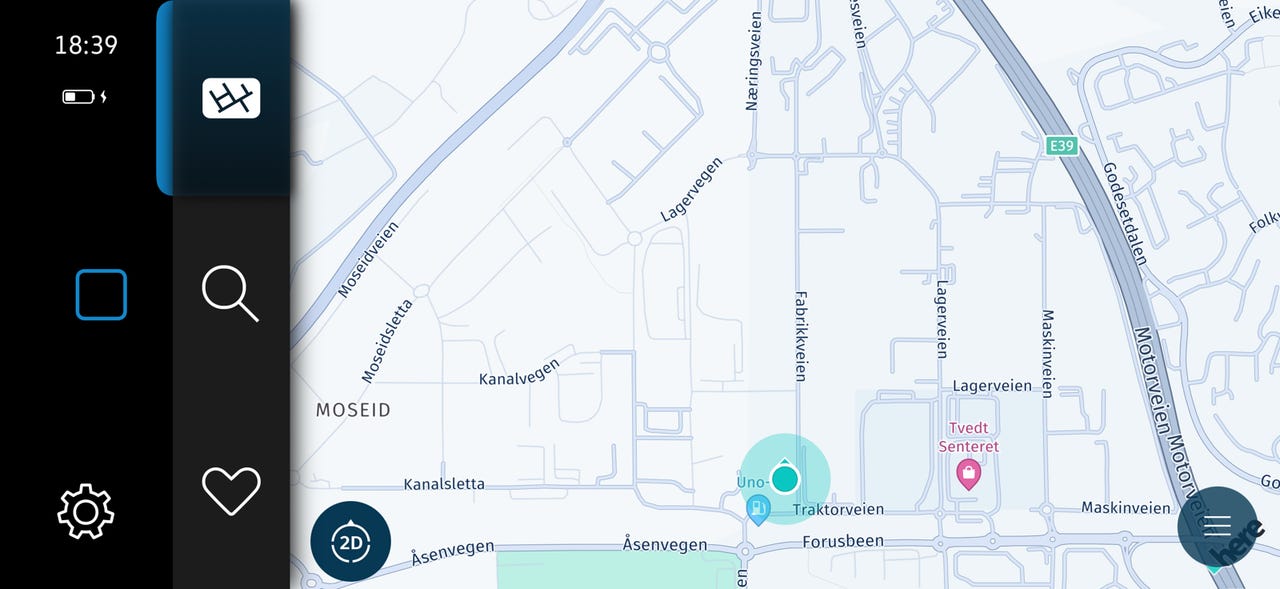Viewport: 1280px width, 589px height.
Task: Open settings via the gear icon
Action: pyautogui.click(x=86, y=512)
